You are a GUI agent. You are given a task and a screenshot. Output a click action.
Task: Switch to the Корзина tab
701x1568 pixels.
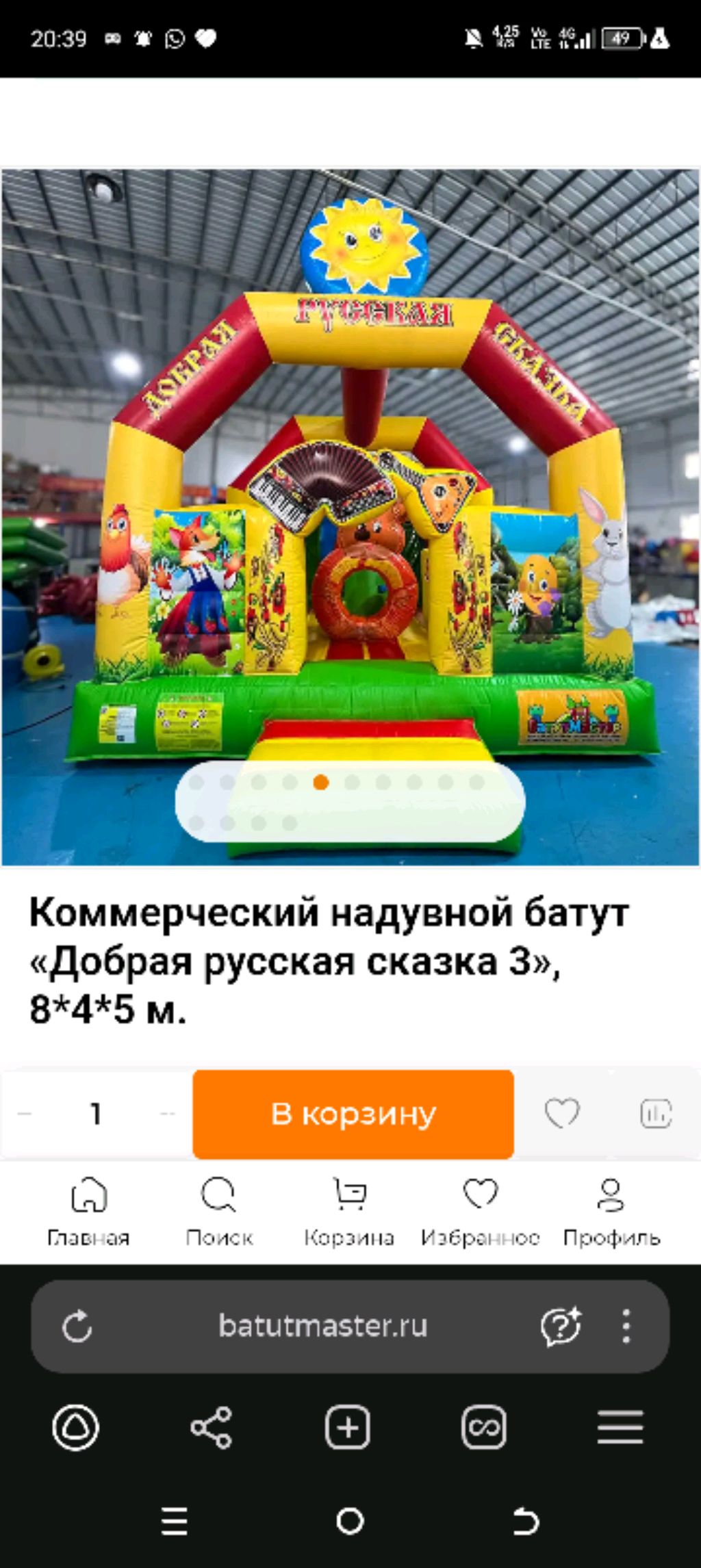[349, 1212]
